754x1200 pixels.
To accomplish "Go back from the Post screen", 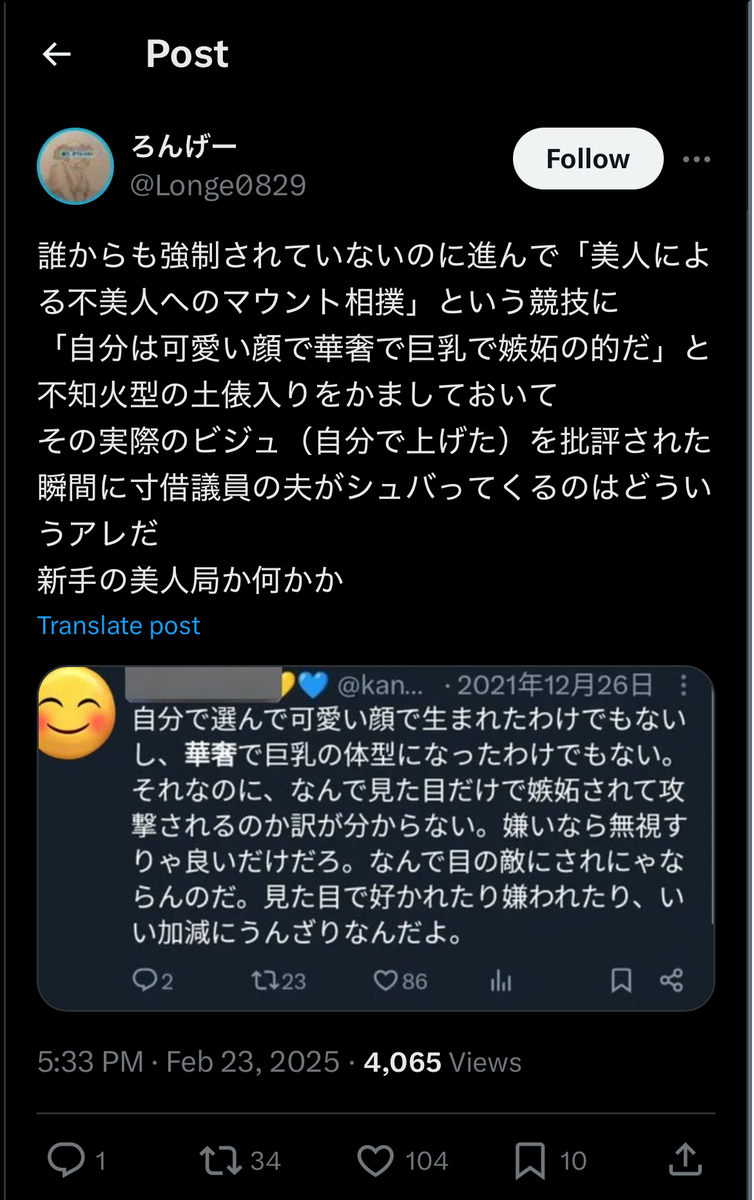I will [57, 54].
